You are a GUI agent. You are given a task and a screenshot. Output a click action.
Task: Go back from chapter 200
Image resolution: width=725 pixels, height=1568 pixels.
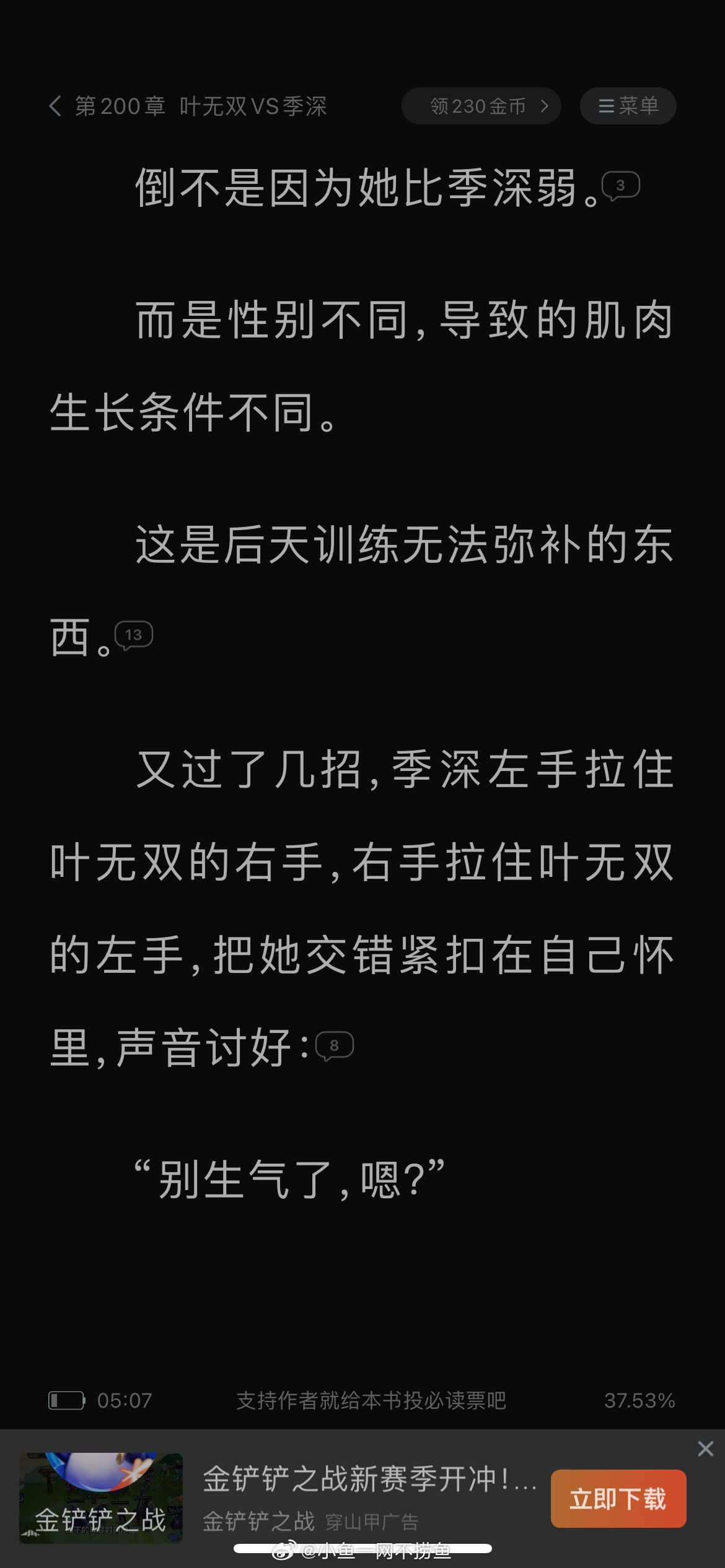coord(55,106)
